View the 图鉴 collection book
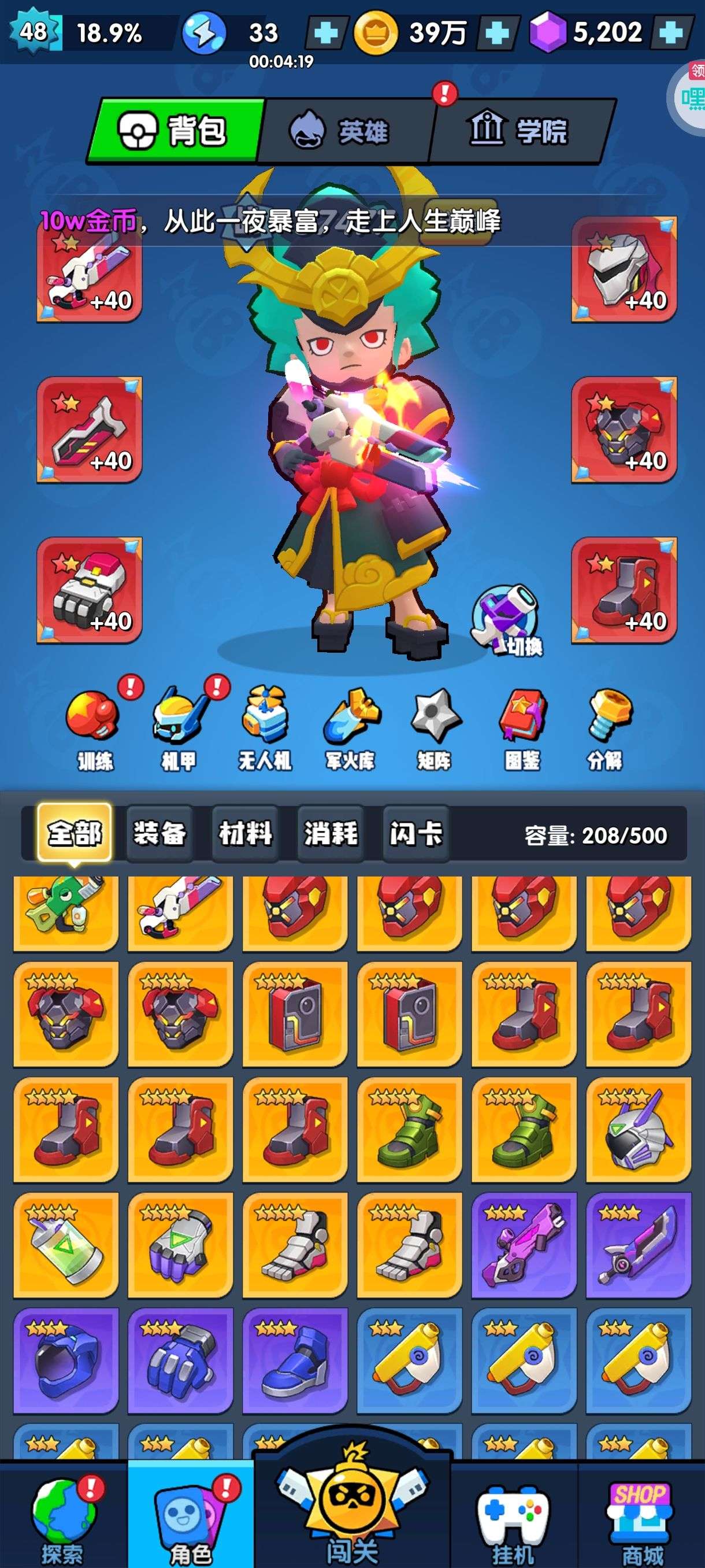The height and width of the screenshot is (1568, 705). point(522,728)
